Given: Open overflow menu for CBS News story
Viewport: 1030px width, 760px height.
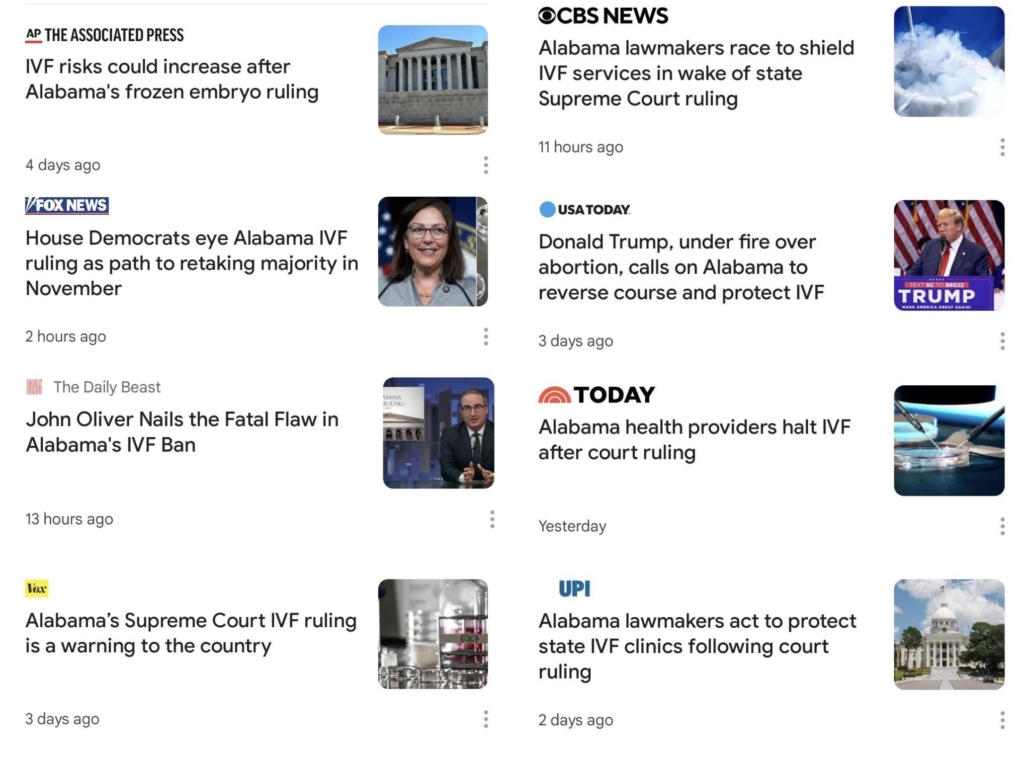Looking at the screenshot, I should coord(1002,147).
